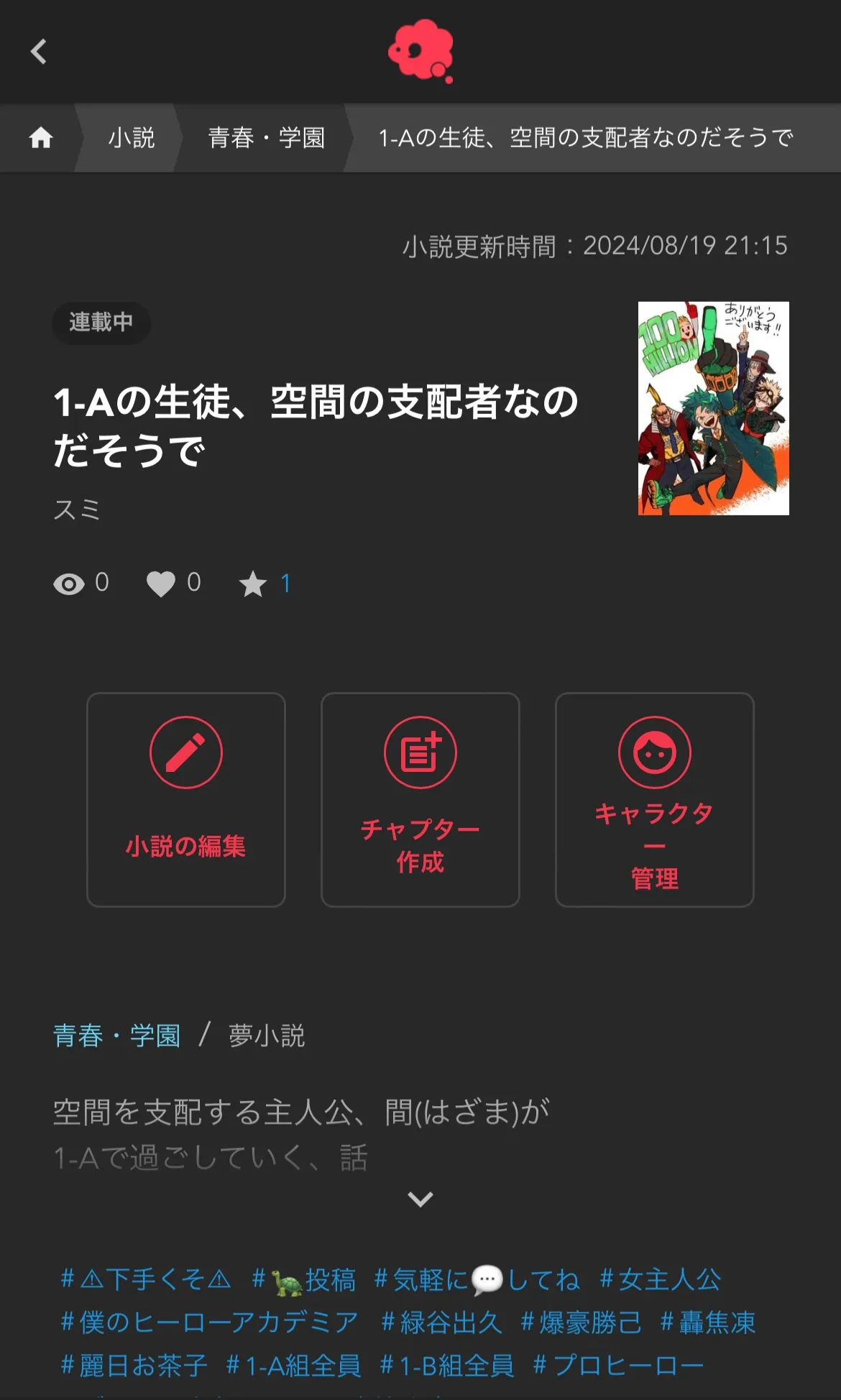Image resolution: width=841 pixels, height=1400 pixels.
Task: Select the #麗日お茶子 tag
Action: [134, 1366]
